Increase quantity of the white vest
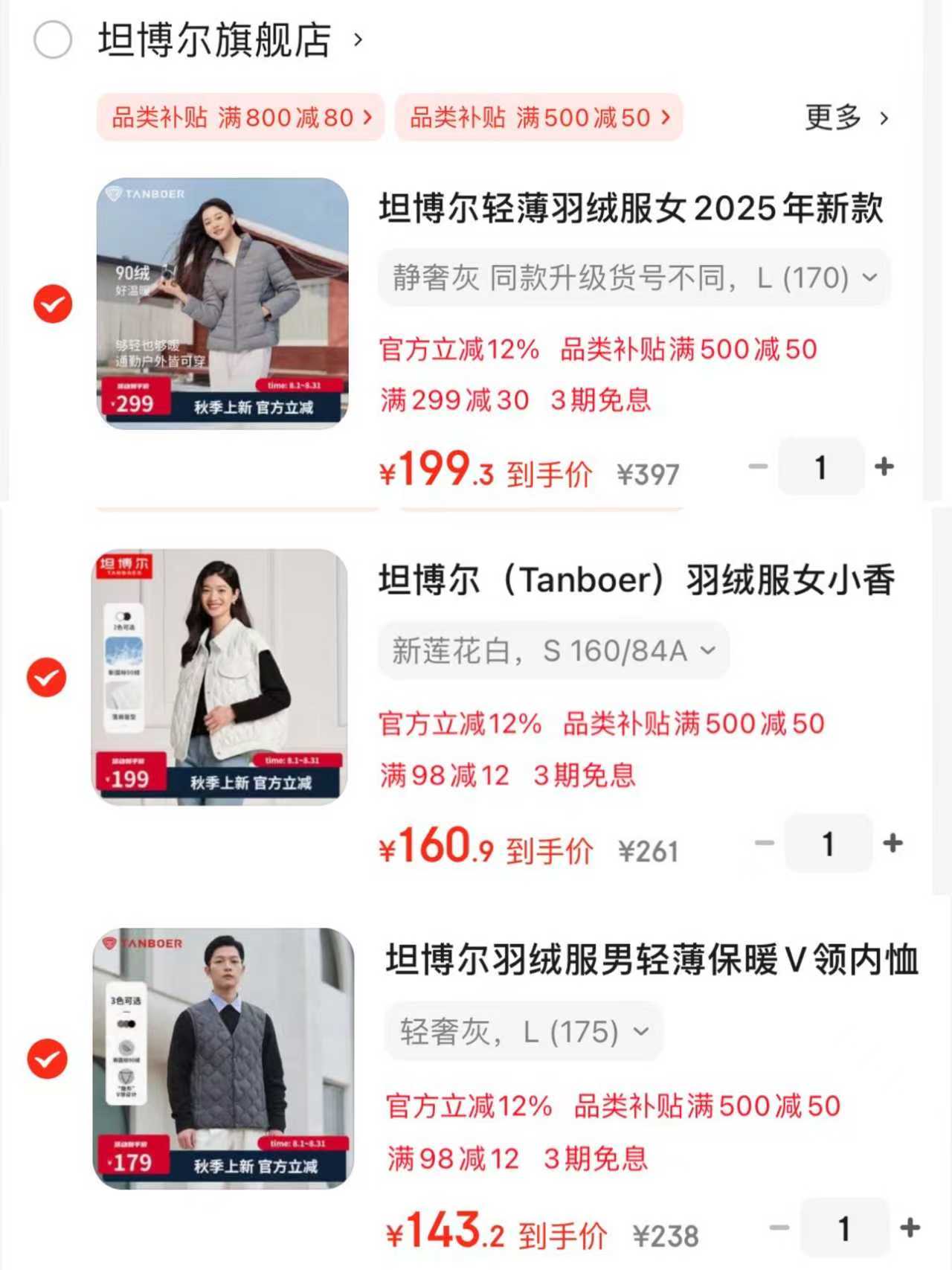The height and width of the screenshot is (1270, 952). (x=892, y=843)
